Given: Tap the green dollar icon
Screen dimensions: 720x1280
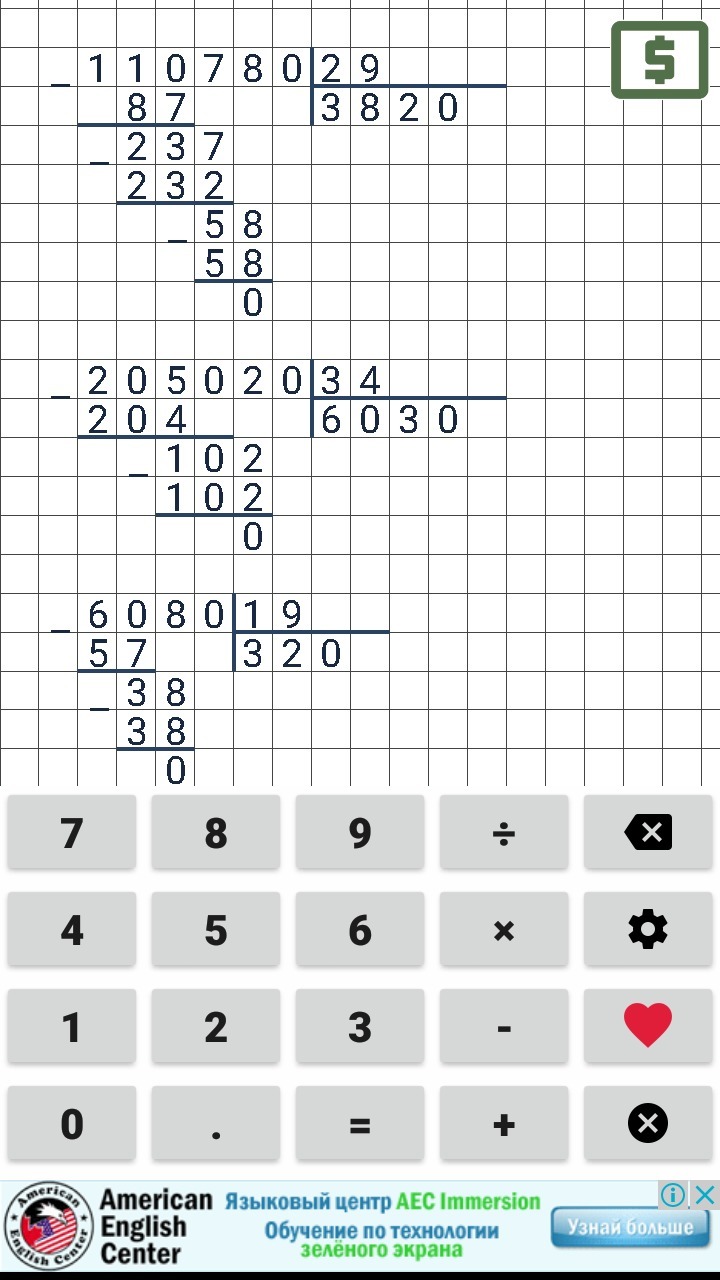Looking at the screenshot, I should pyautogui.click(x=659, y=60).
